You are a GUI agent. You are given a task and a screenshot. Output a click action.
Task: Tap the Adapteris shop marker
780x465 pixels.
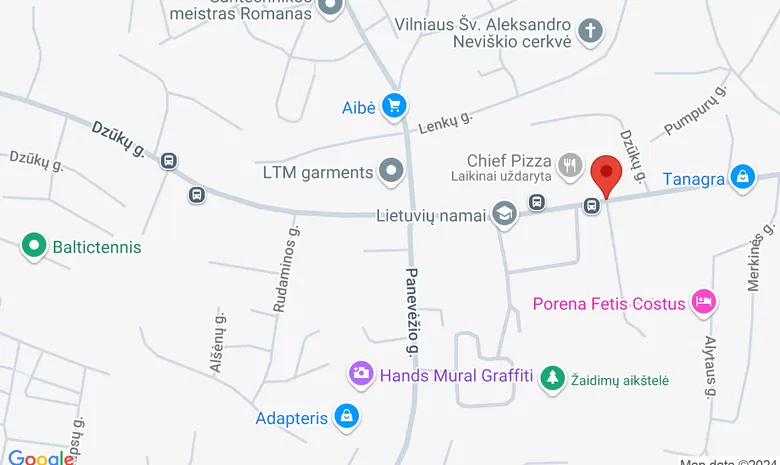(x=346, y=416)
